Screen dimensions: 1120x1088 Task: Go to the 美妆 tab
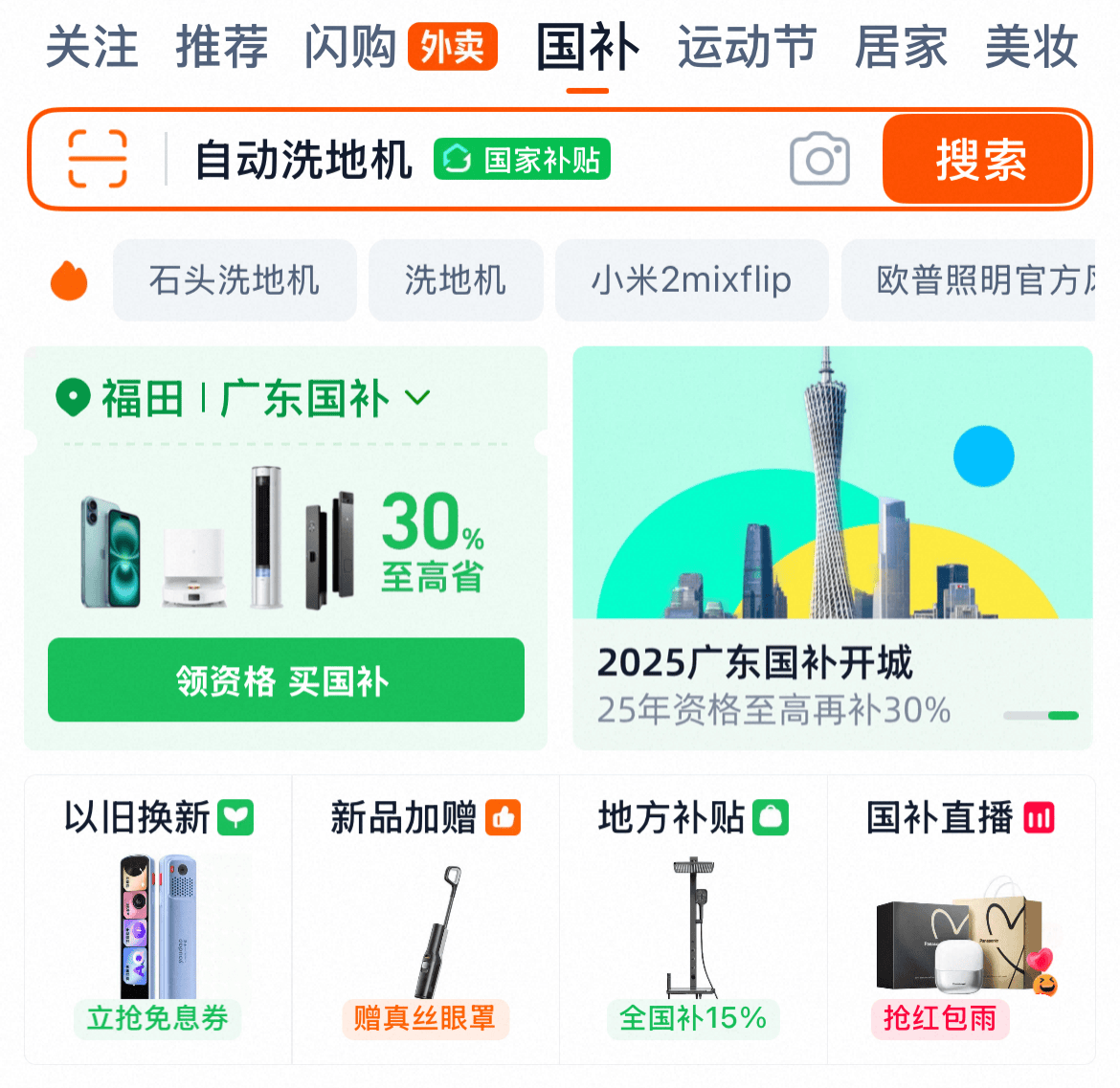1032,47
